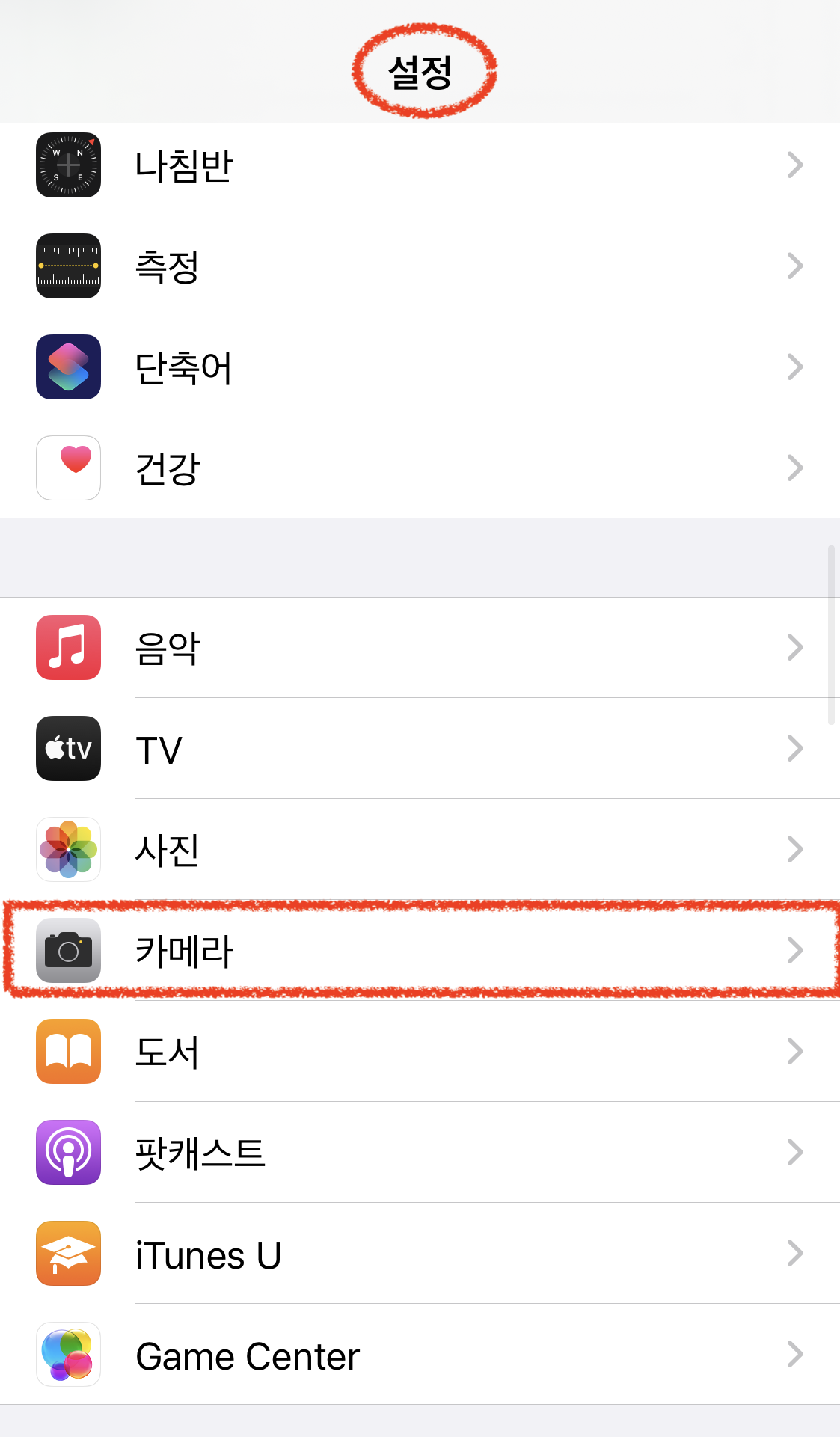Select the Game Center row
The height and width of the screenshot is (1437, 840).
click(419, 1355)
